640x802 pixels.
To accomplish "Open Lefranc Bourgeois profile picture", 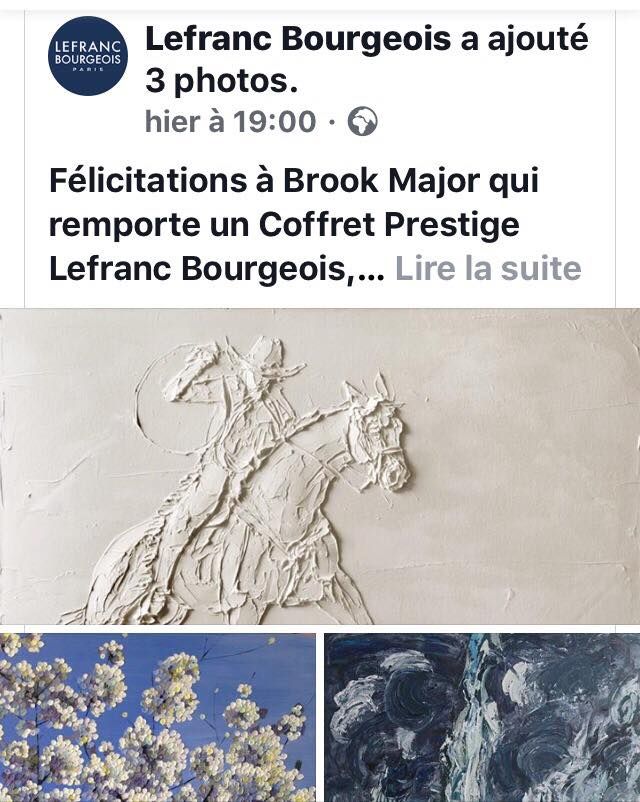I will coord(89,55).
